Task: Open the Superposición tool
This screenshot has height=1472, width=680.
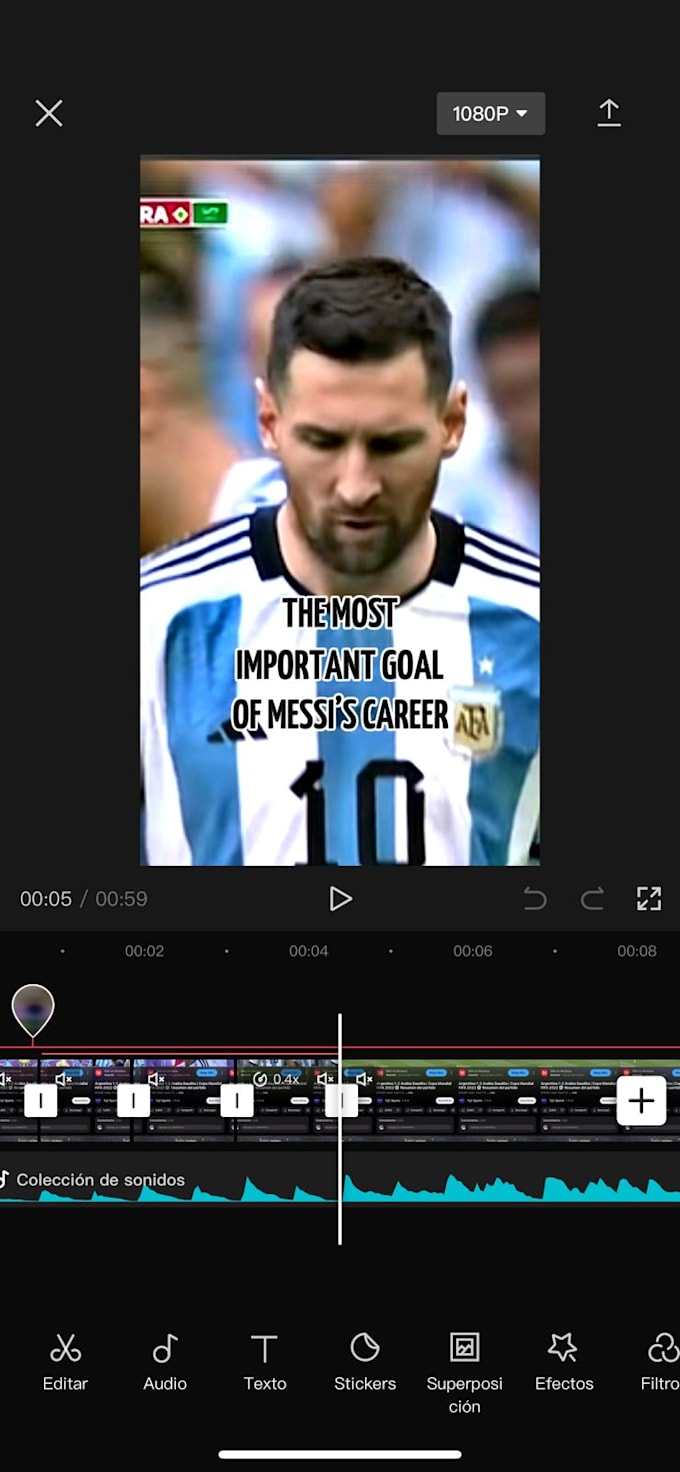Action: [464, 1370]
